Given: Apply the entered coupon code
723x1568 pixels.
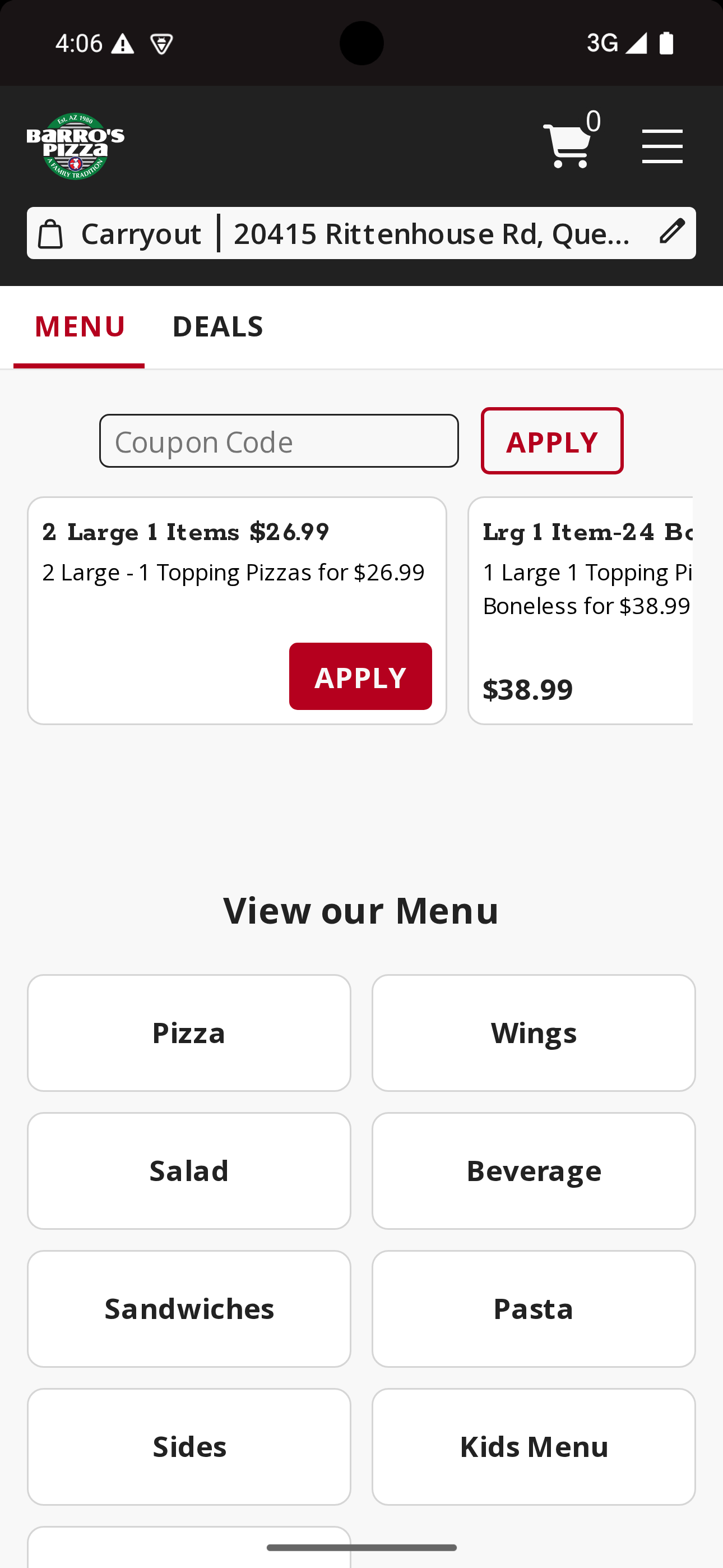Looking at the screenshot, I should 551,441.
